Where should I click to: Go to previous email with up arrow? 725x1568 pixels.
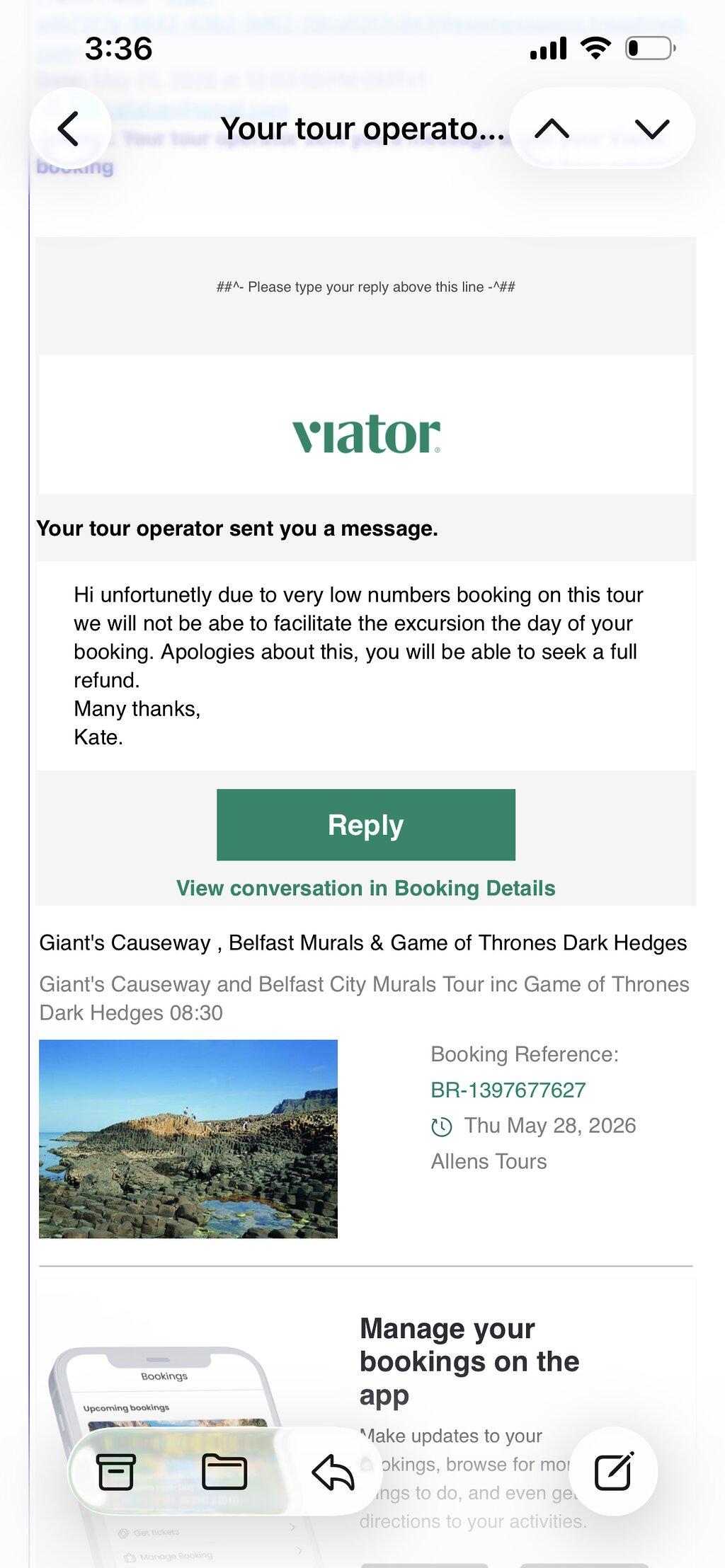point(552,129)
